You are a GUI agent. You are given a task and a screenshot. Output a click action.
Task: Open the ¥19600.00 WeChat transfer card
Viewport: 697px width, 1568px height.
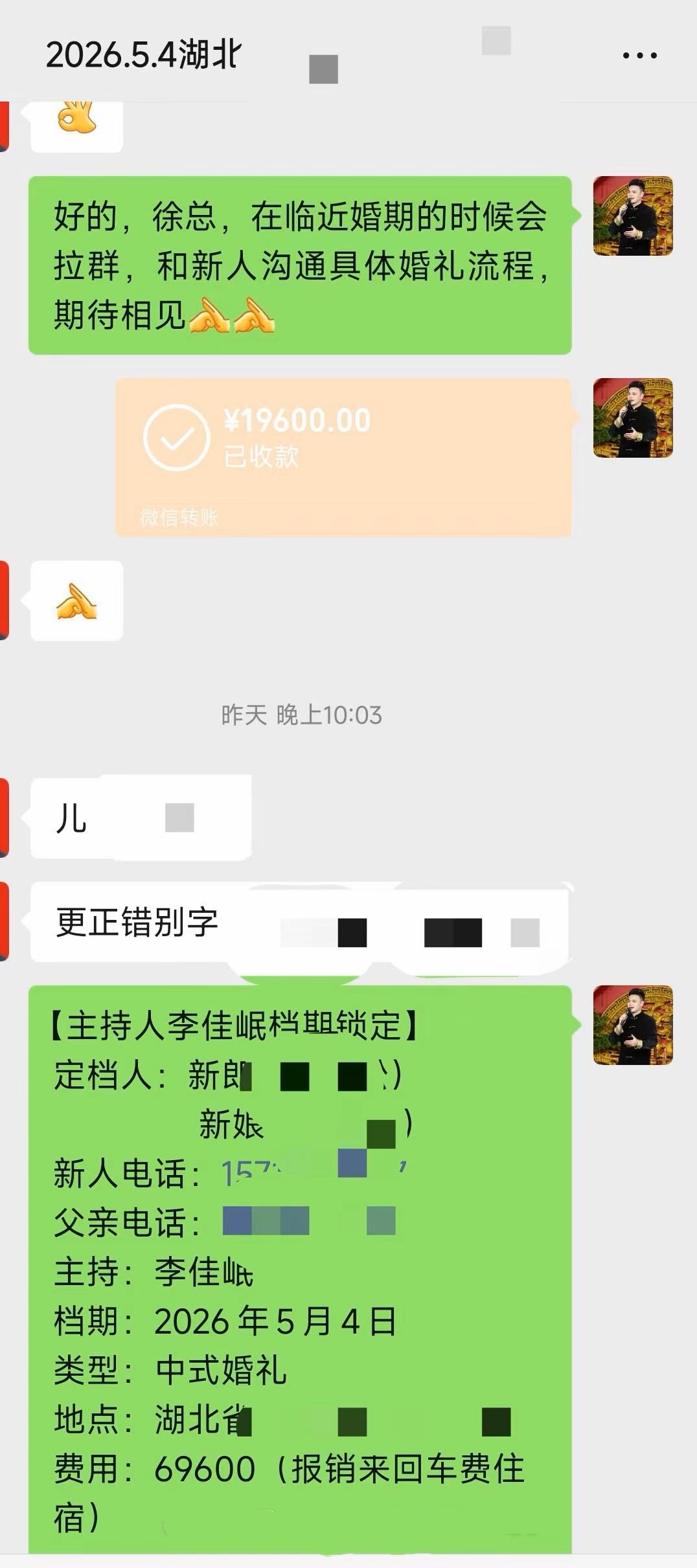[343, 456]
